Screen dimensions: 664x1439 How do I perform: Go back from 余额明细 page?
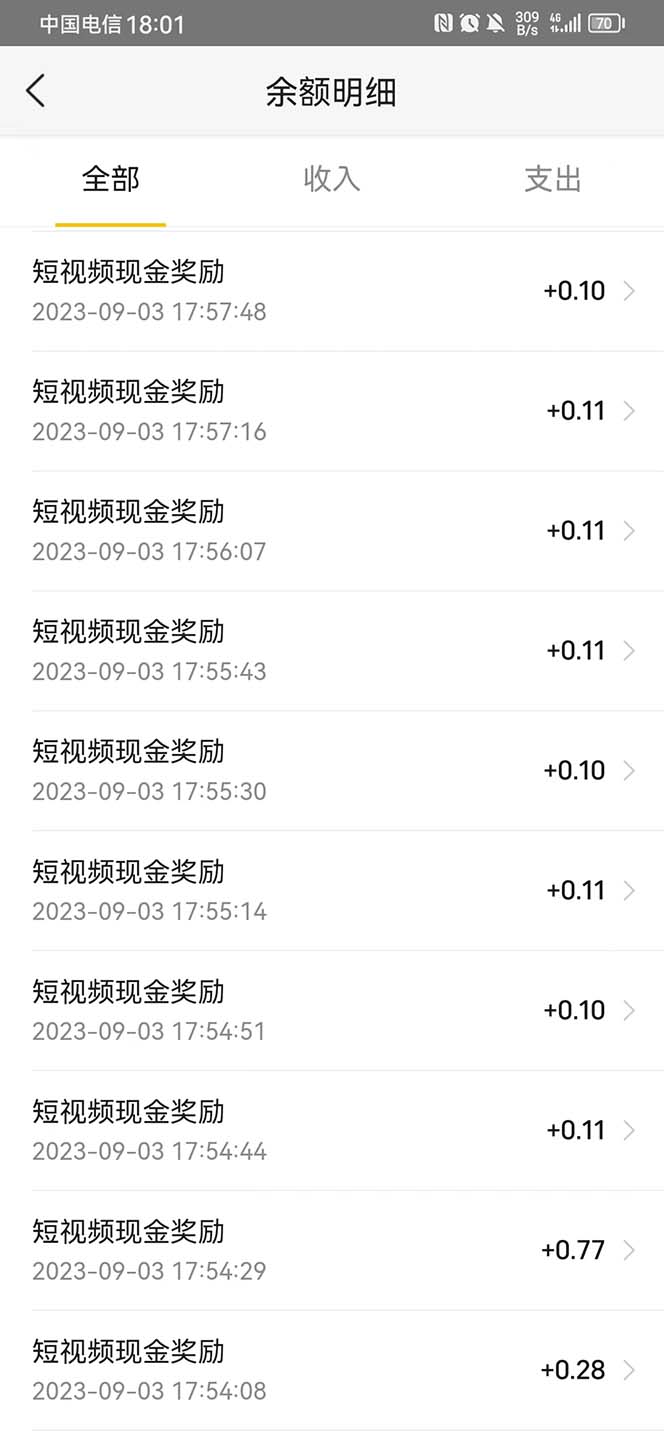click(36, 91)
